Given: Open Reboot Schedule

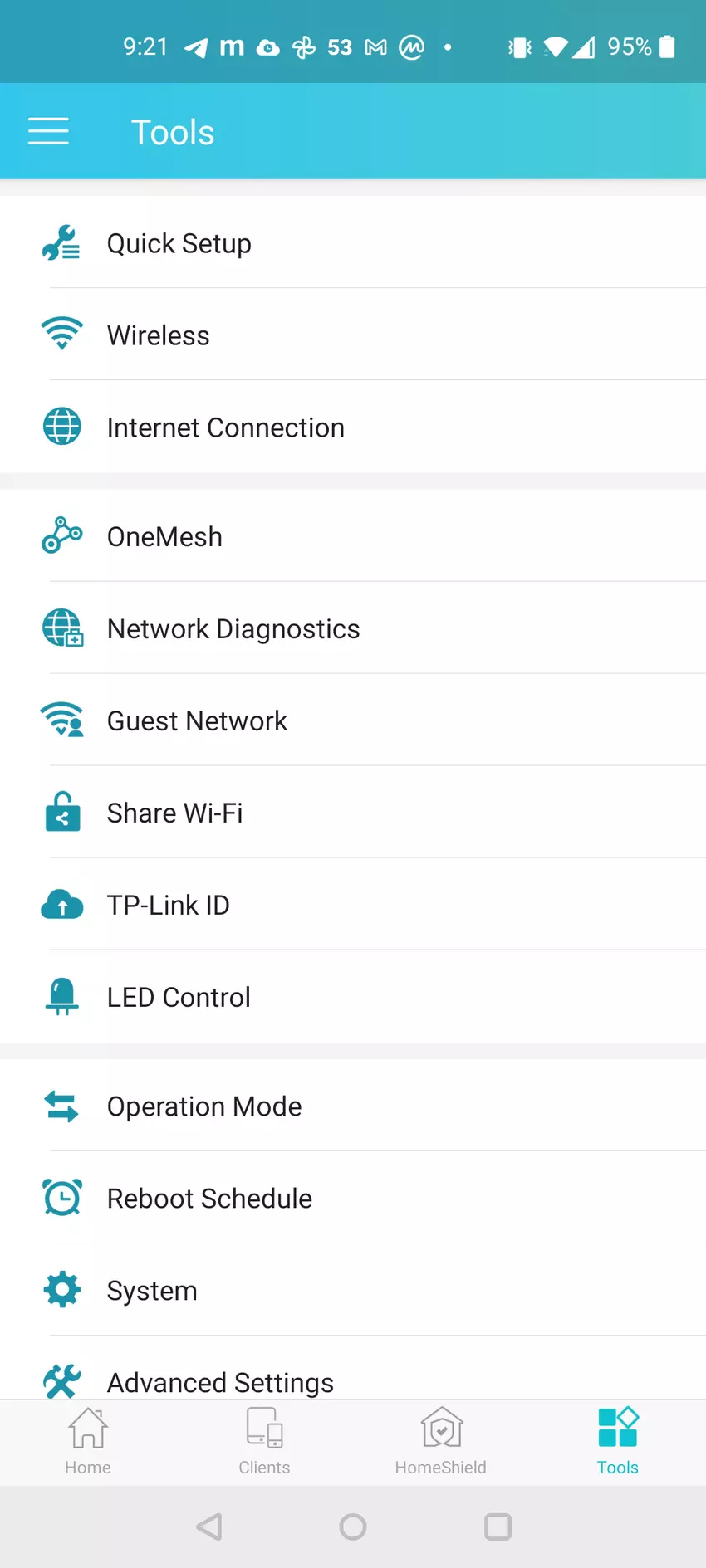Looking at the screenshot, I should pyautogui.click(x=209, y=1199).
